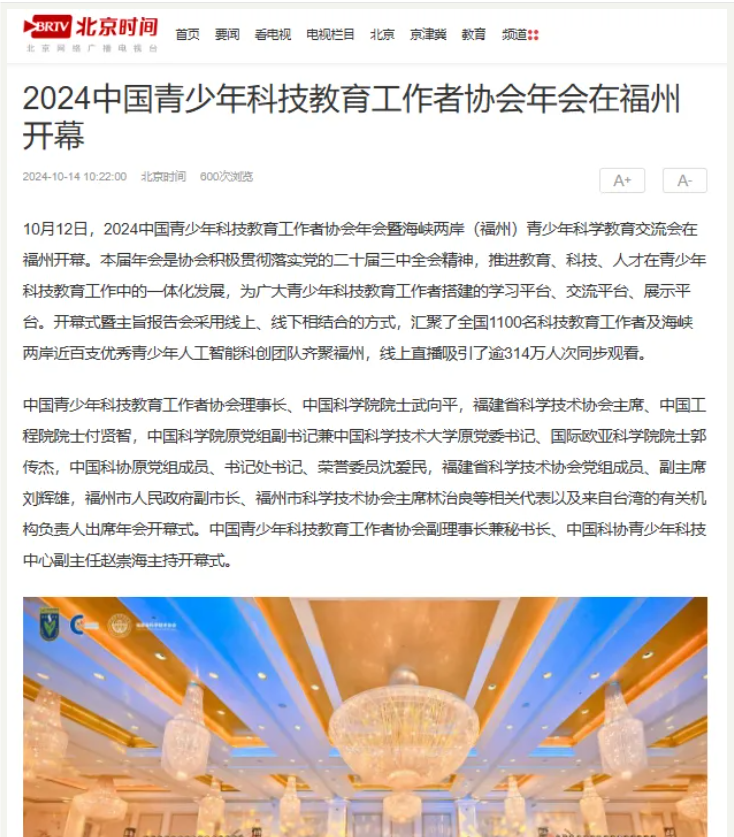The height and width of the screenshot is (837, 734).
Task: Increase font size with A+
Action: point(622,180)
